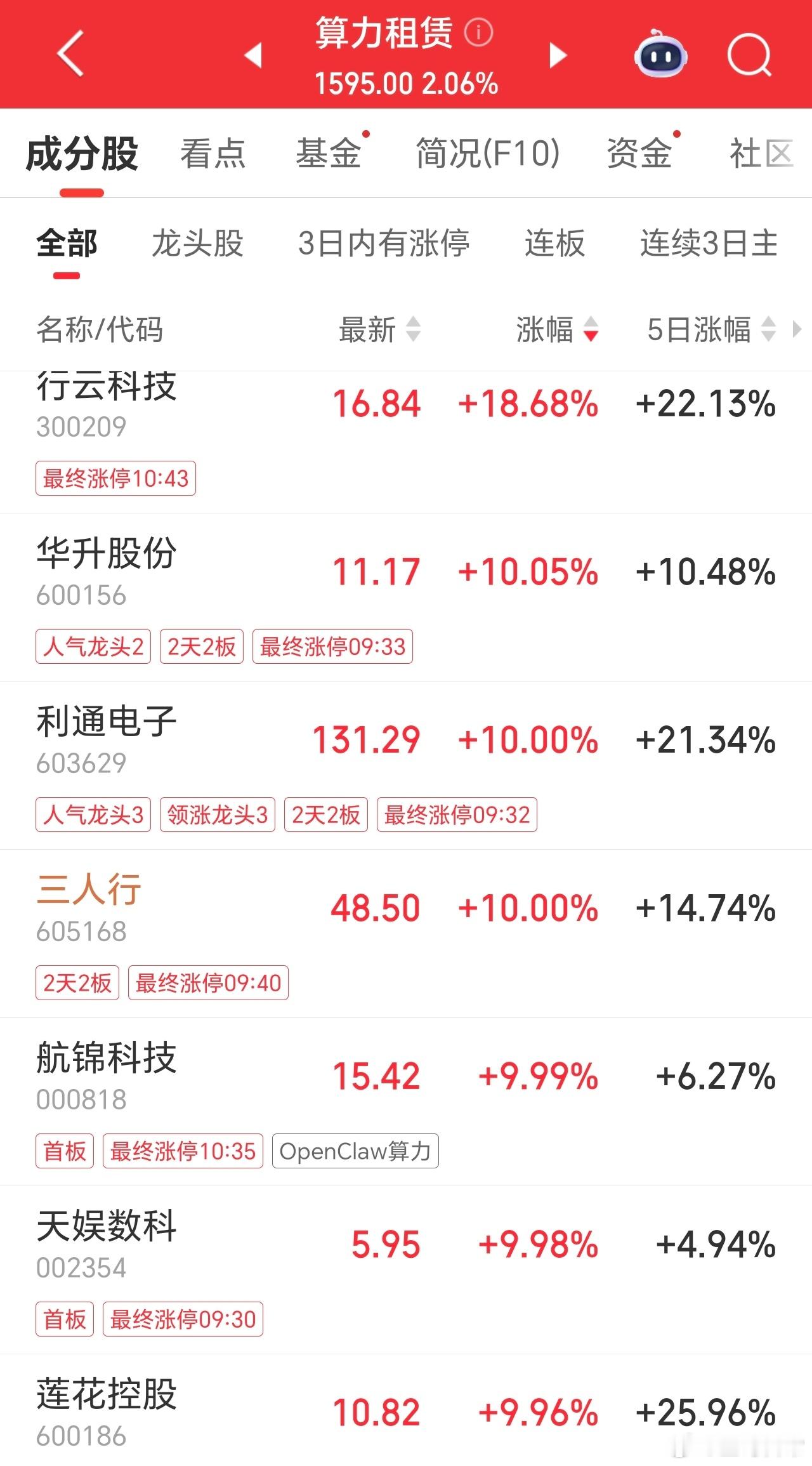Tap the 人气龙头2 tag on 华升股份

point(93,647)
